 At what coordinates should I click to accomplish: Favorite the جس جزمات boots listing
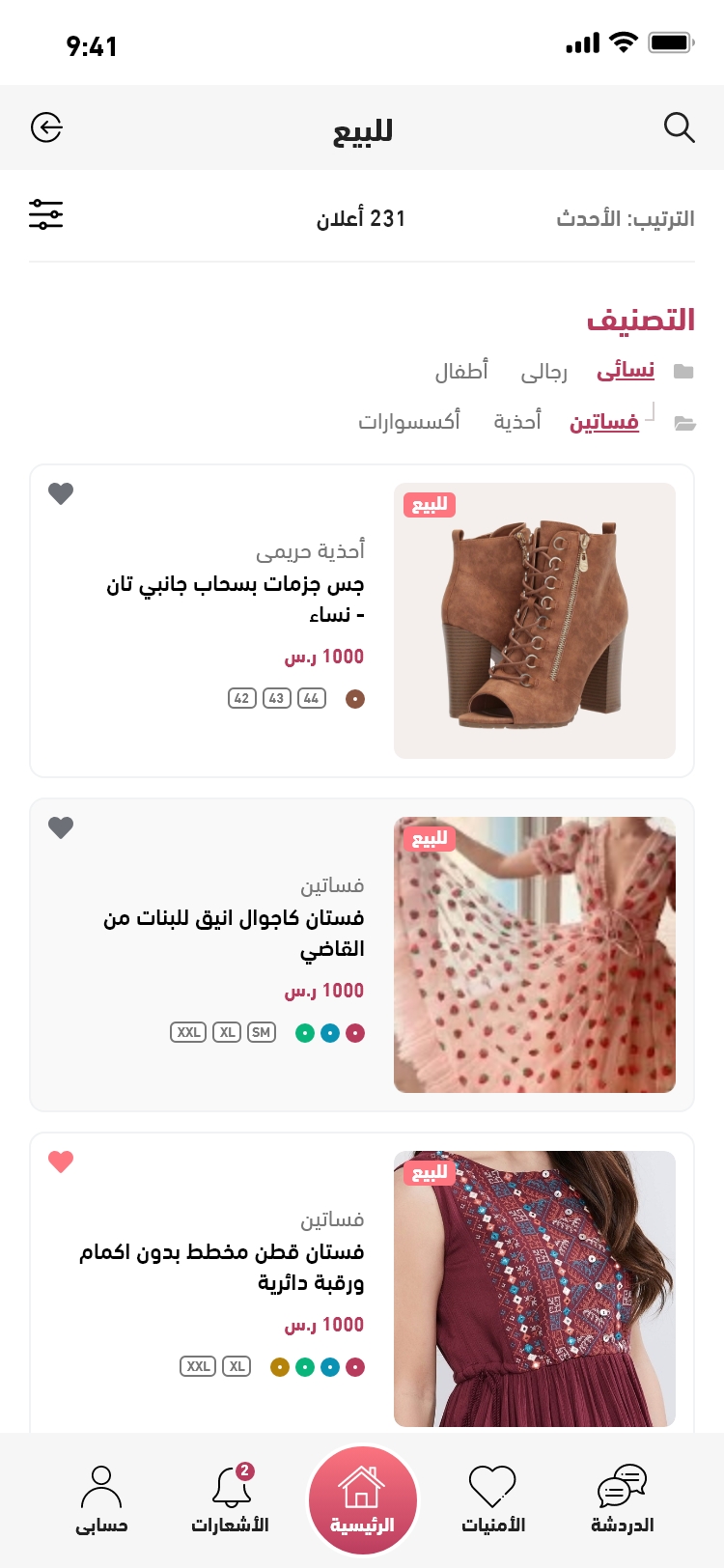tap(61, 493)
